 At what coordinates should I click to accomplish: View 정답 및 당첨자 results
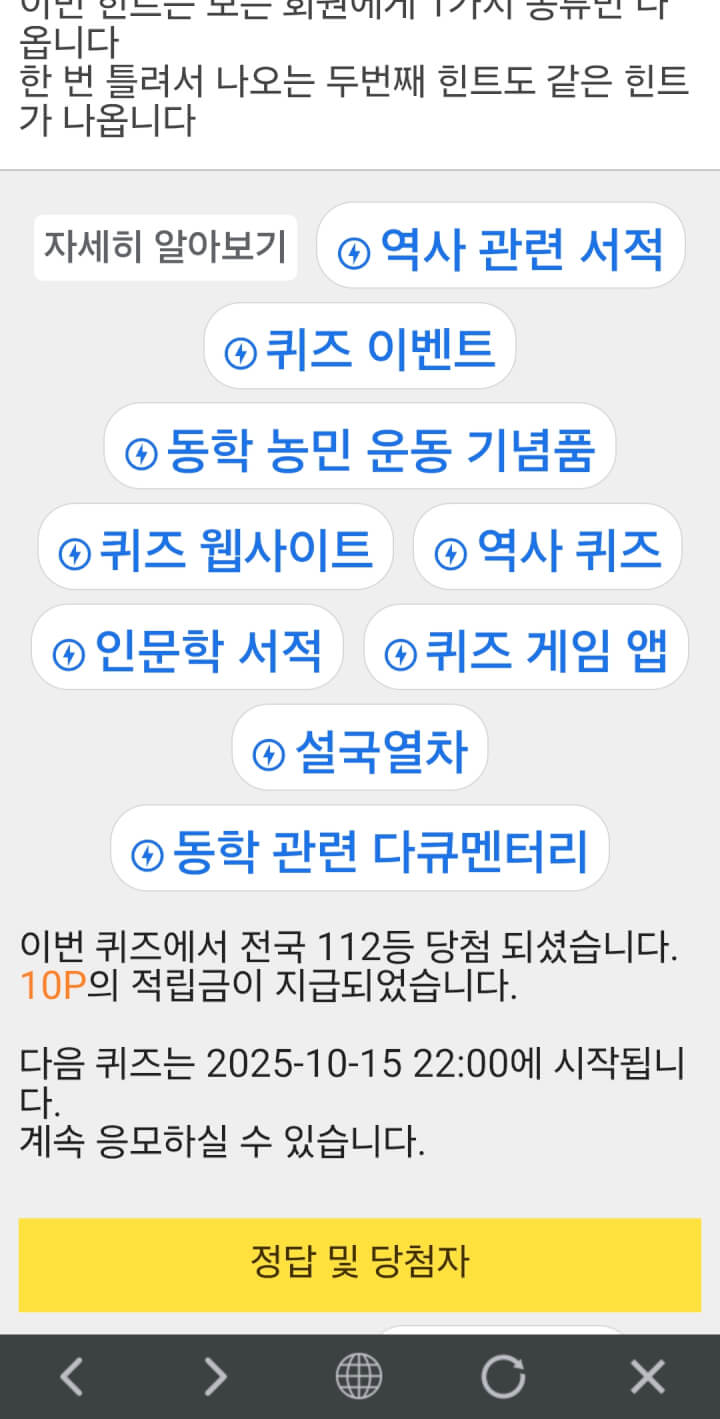tap(360, 1264)
